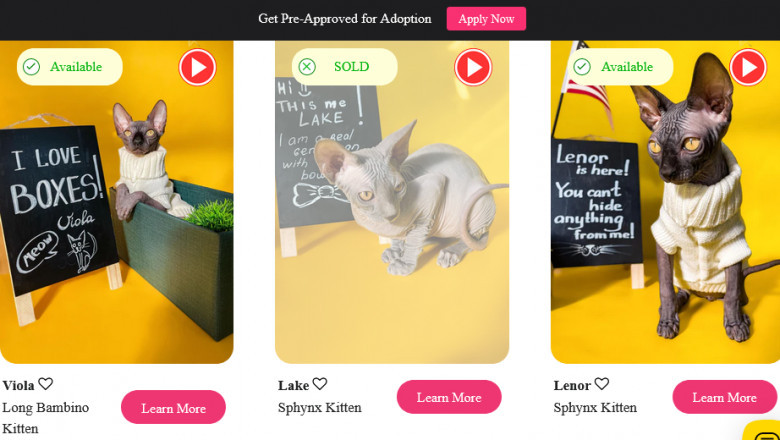The width and height of the screenshot is (780, 440).
Task: Favorite Lake with the heart icon
Action: click(x=320, y=384)
